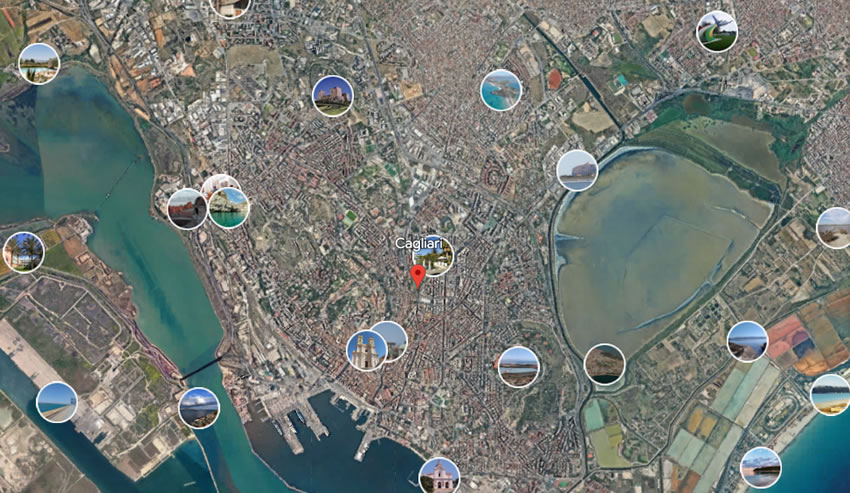View the golden monument building photo

pyautogui.click(x=332, y=96)
